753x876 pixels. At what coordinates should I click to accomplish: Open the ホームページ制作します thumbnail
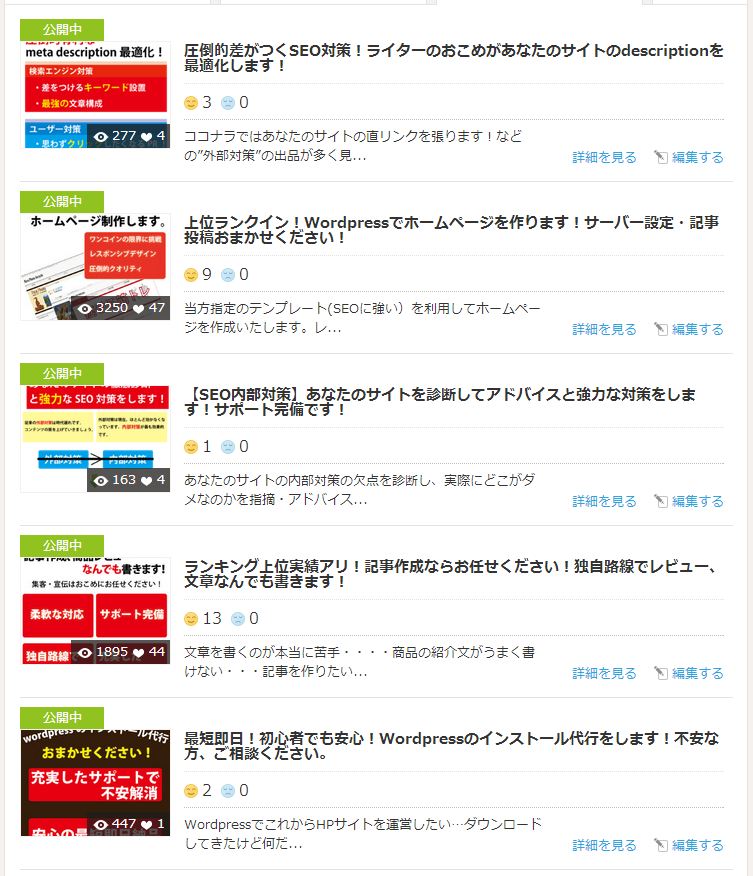tap(95, 267)
